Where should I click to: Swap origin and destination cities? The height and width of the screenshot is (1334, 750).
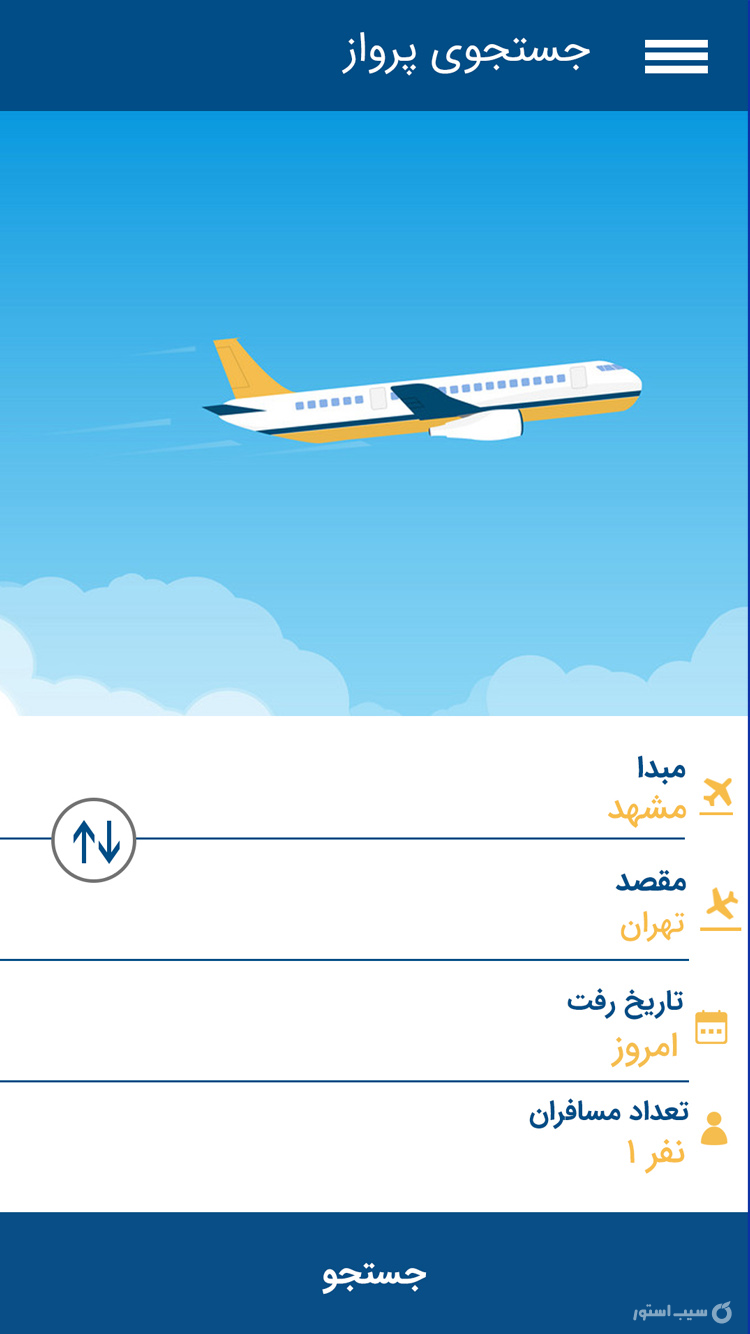pyautogui.click(x=94, y=840)
